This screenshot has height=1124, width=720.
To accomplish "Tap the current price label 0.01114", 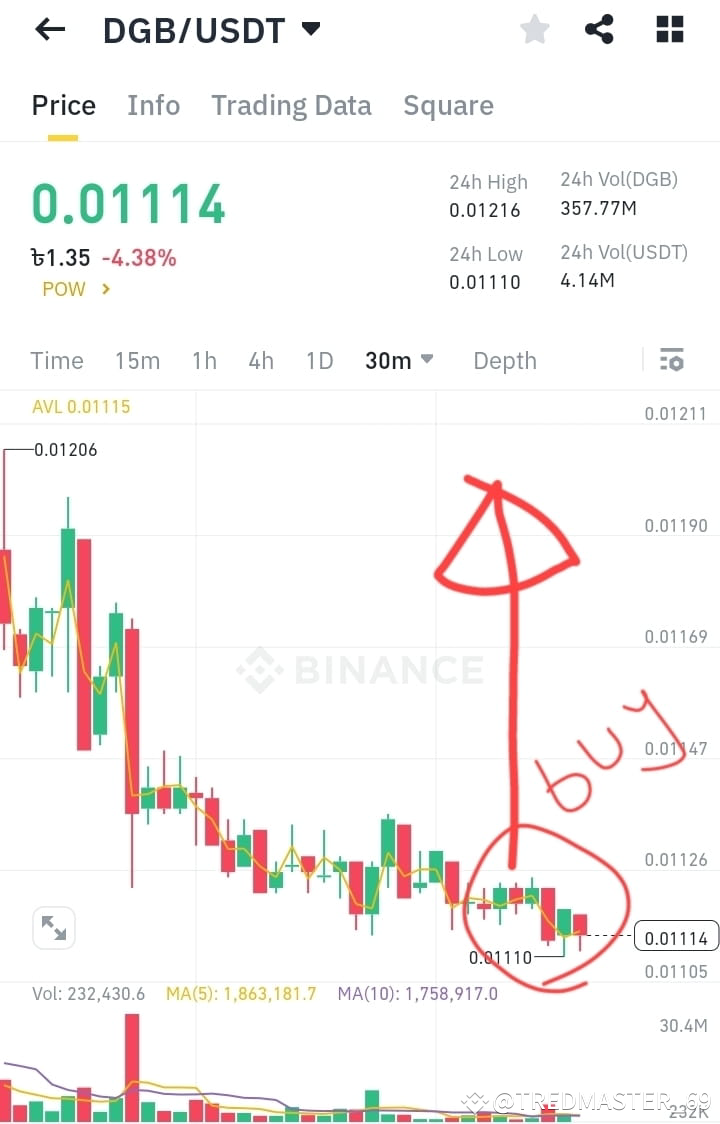I will pyautogui.click(x=676, y=936).
